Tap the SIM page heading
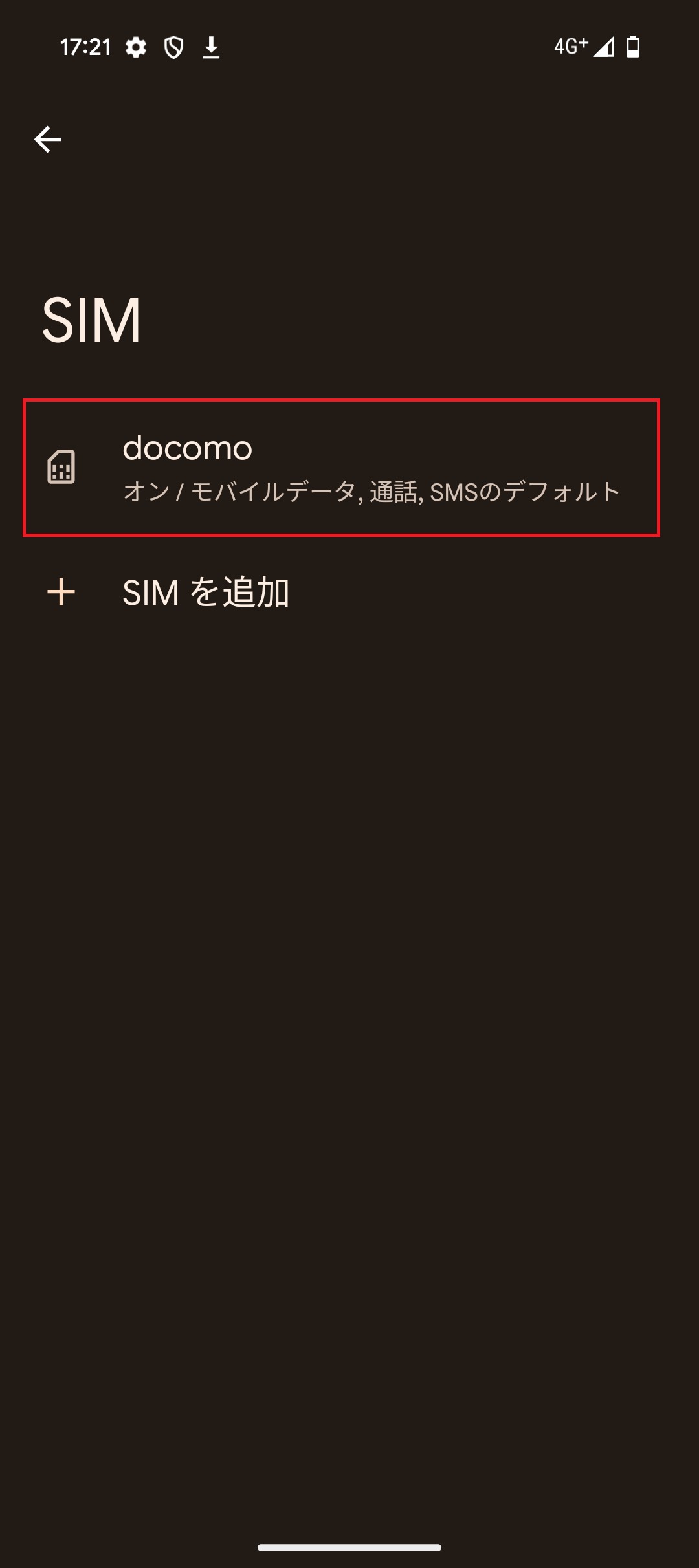Viewport: 699px width, 1568px height. (93, 318)
